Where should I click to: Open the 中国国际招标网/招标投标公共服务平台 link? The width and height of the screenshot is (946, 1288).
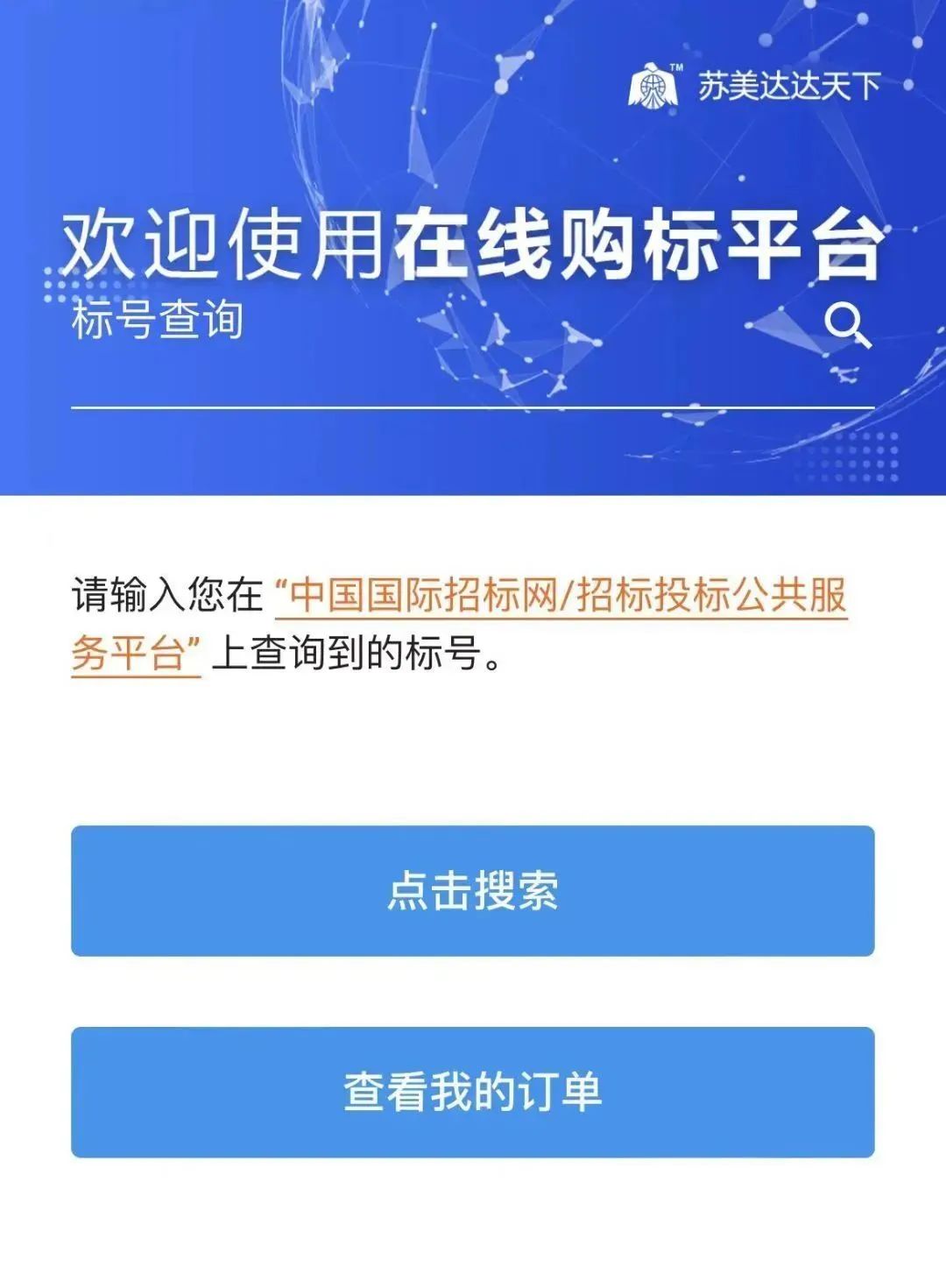[x=561, y=596]
